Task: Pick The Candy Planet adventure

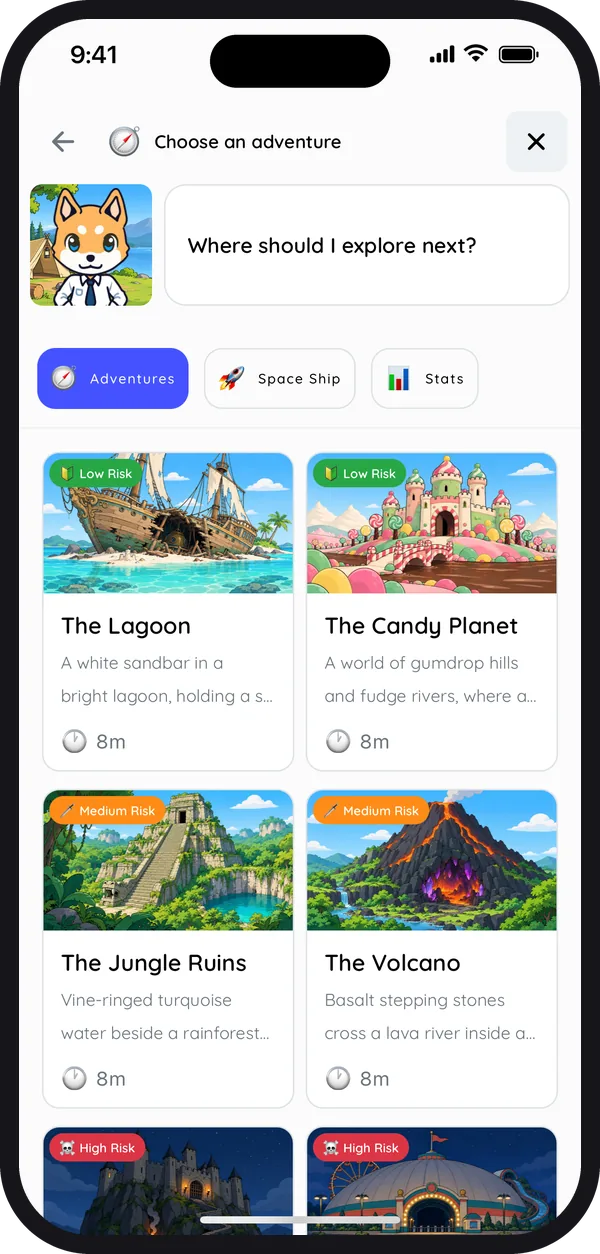Action: tap(432, 612)
